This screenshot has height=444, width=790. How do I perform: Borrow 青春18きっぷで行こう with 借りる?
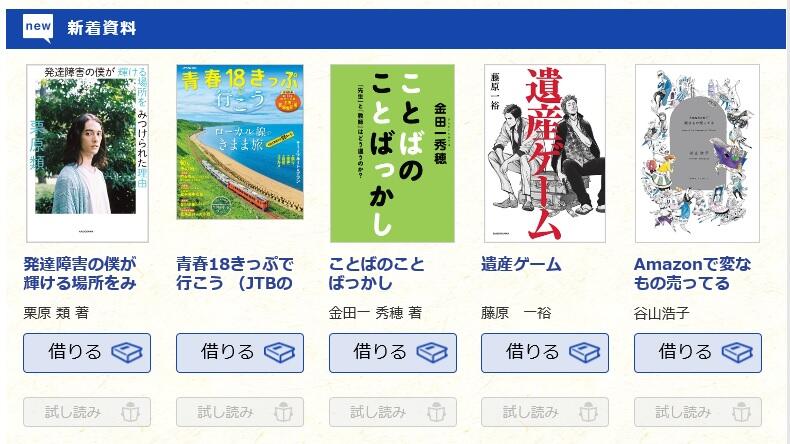(x=239, y=352)
